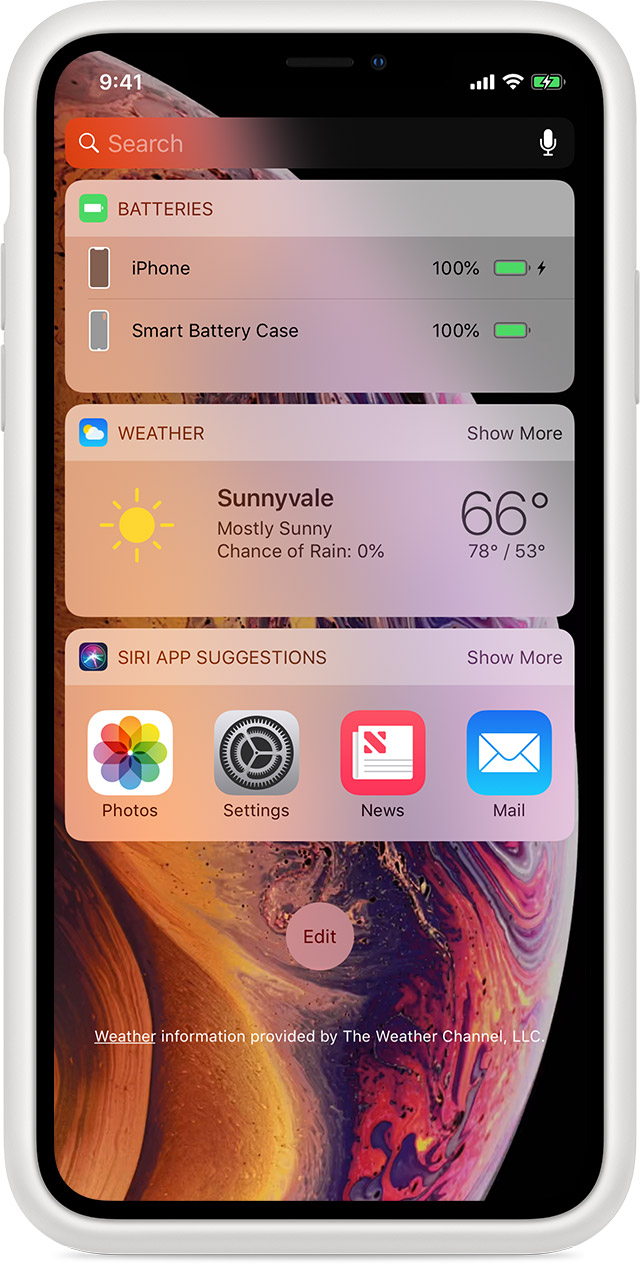Expand the Weather widget with Show More
The width and height of the screenshot is (640, 1266).
[x=514, y=433]
